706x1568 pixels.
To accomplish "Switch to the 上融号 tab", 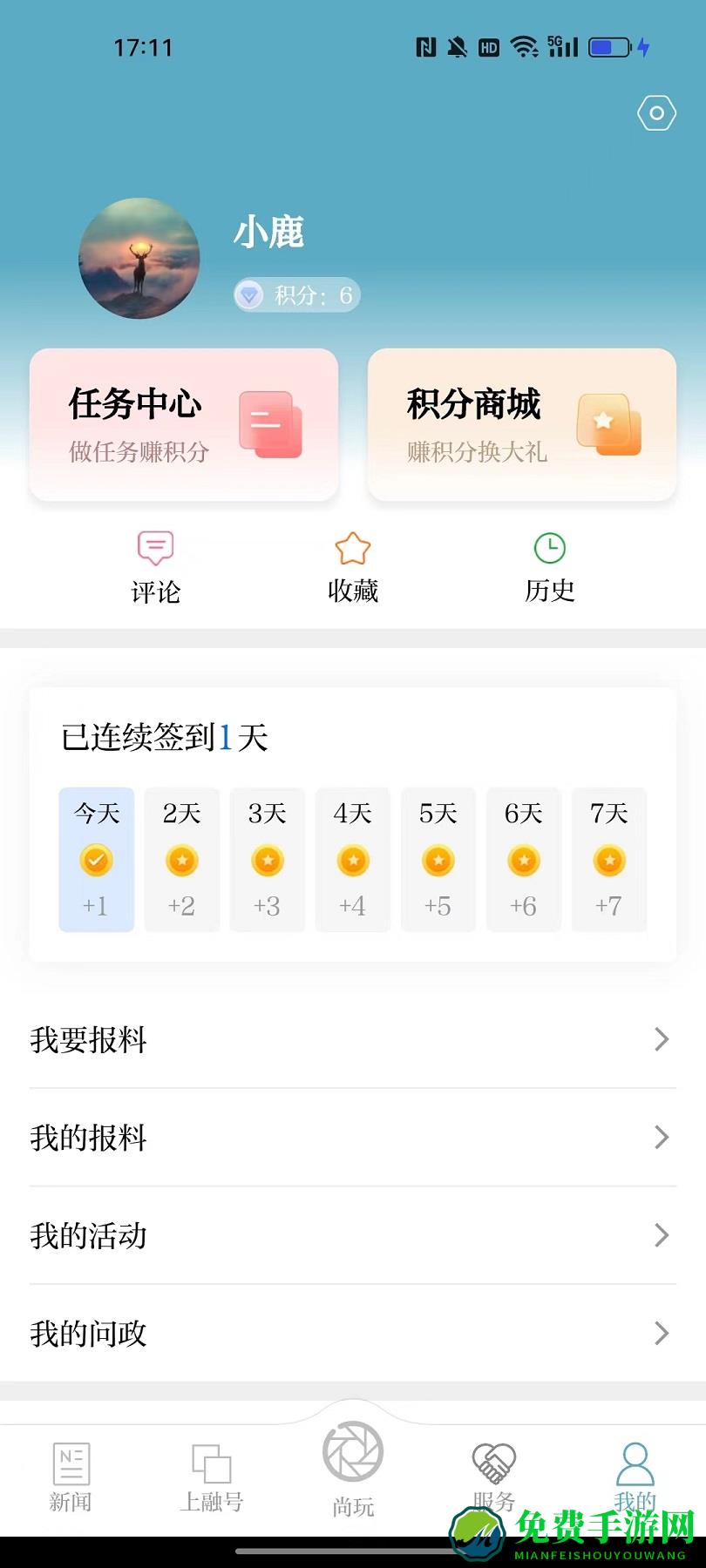I will [212, 1477].
